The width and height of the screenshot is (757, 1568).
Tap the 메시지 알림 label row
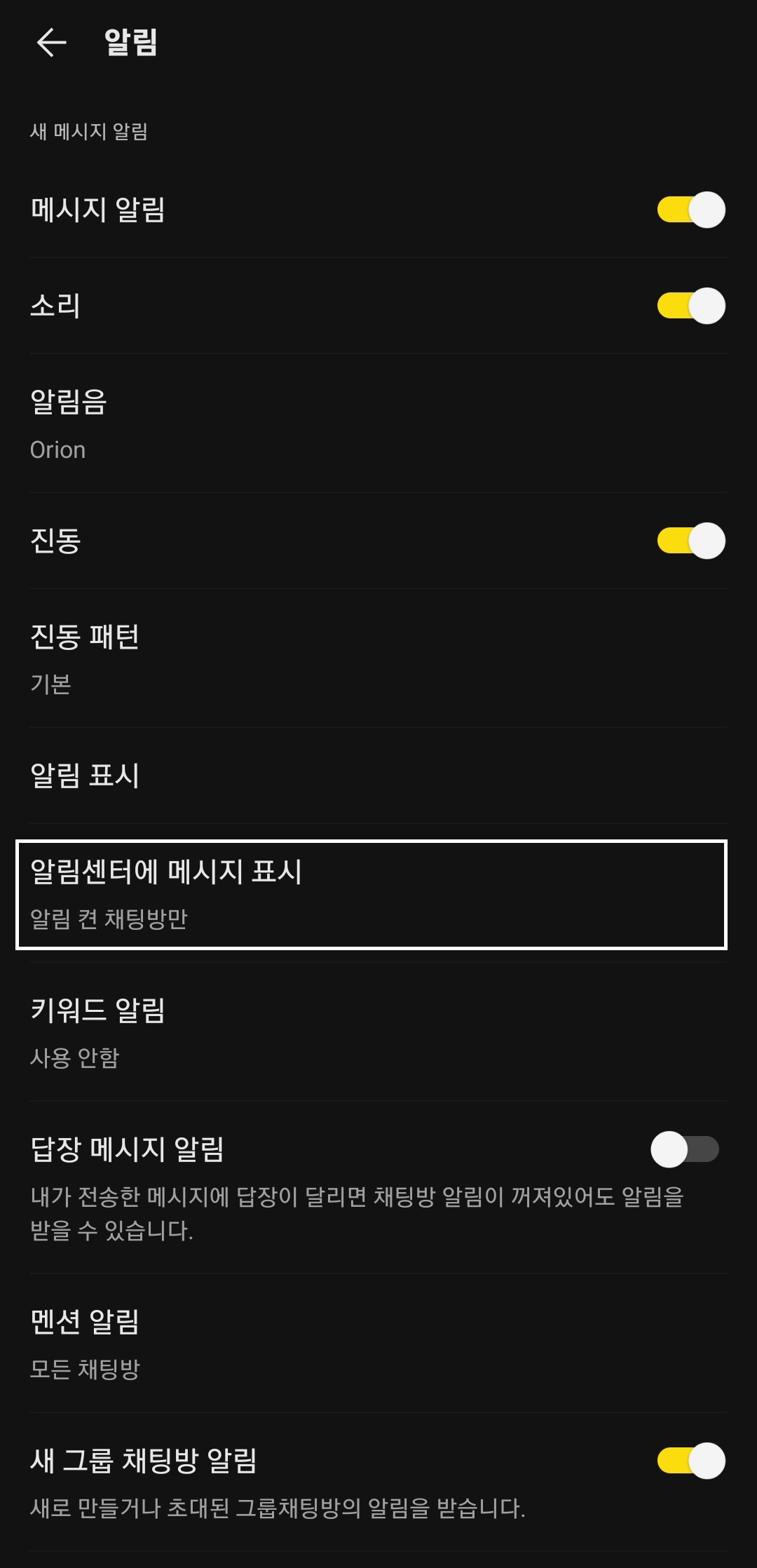[x=98, y=209]
